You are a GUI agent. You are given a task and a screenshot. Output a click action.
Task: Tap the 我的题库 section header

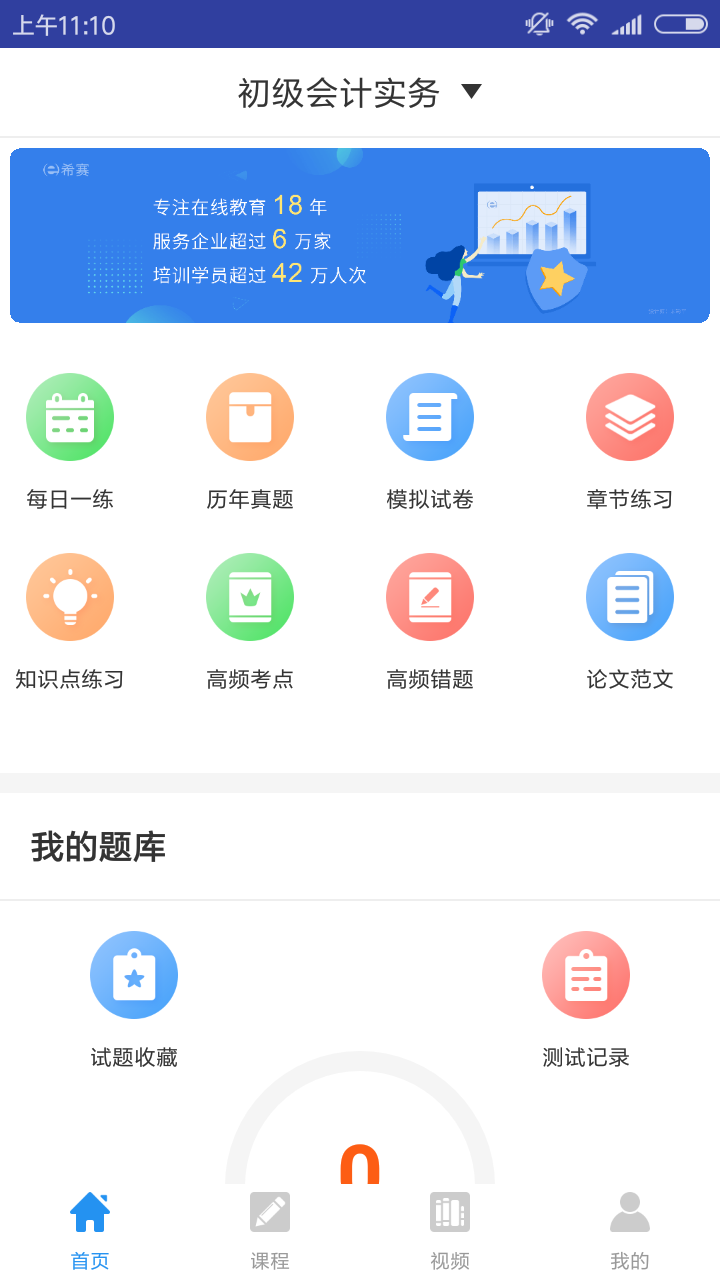click(97, 846)
